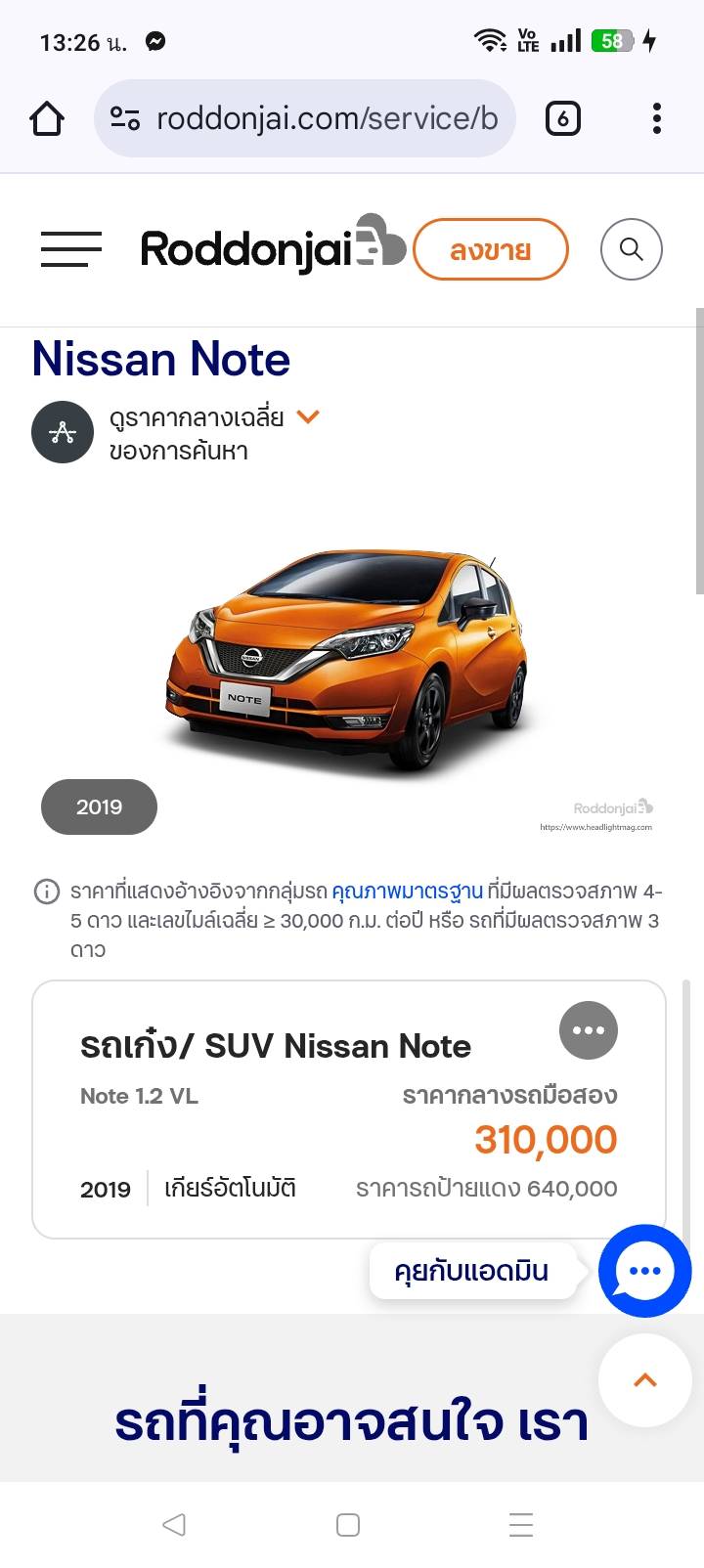Open the three-dot options on Nissan Note card

click(x=588, y=1029)
